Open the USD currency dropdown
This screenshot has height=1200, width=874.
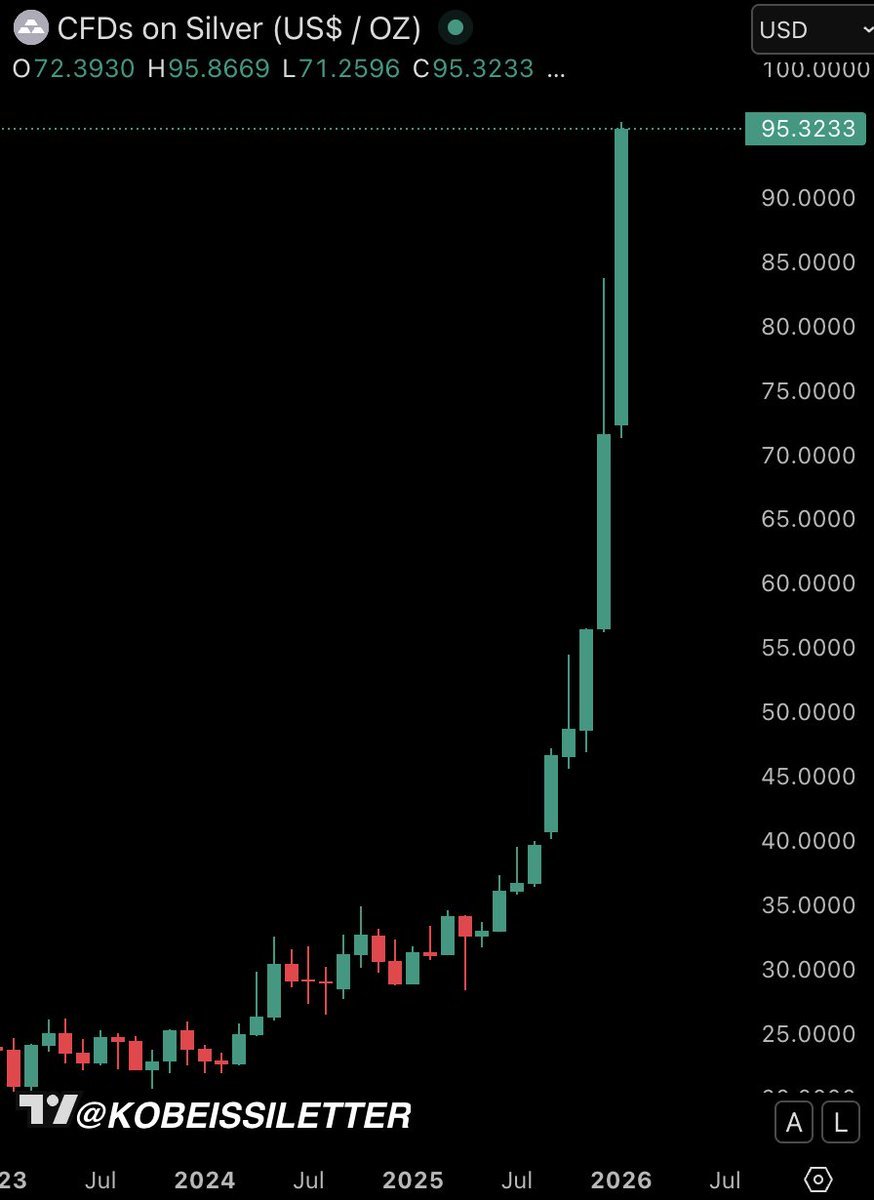pyautogui.click(x=812, y=30)
